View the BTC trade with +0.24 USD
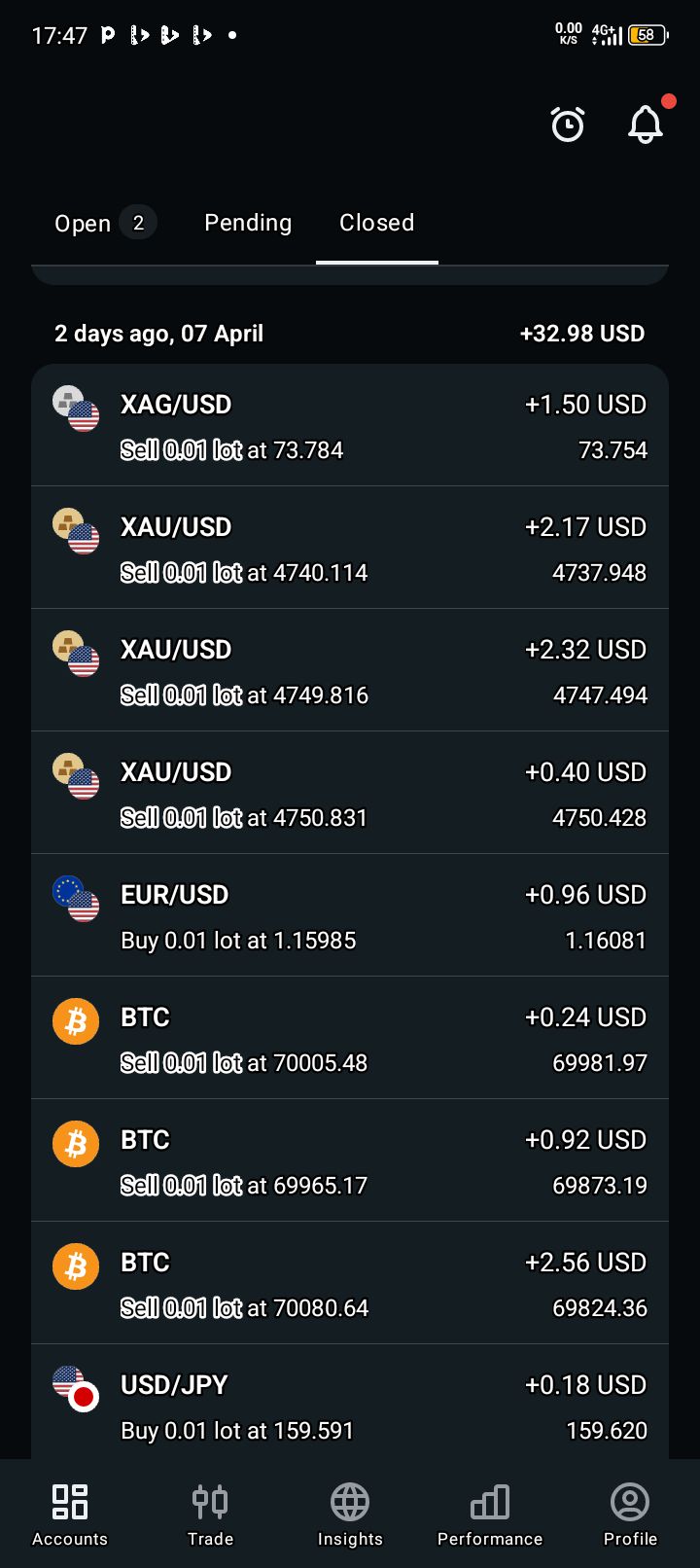This screenshot has width=700, height=1568. point(350,1039)
